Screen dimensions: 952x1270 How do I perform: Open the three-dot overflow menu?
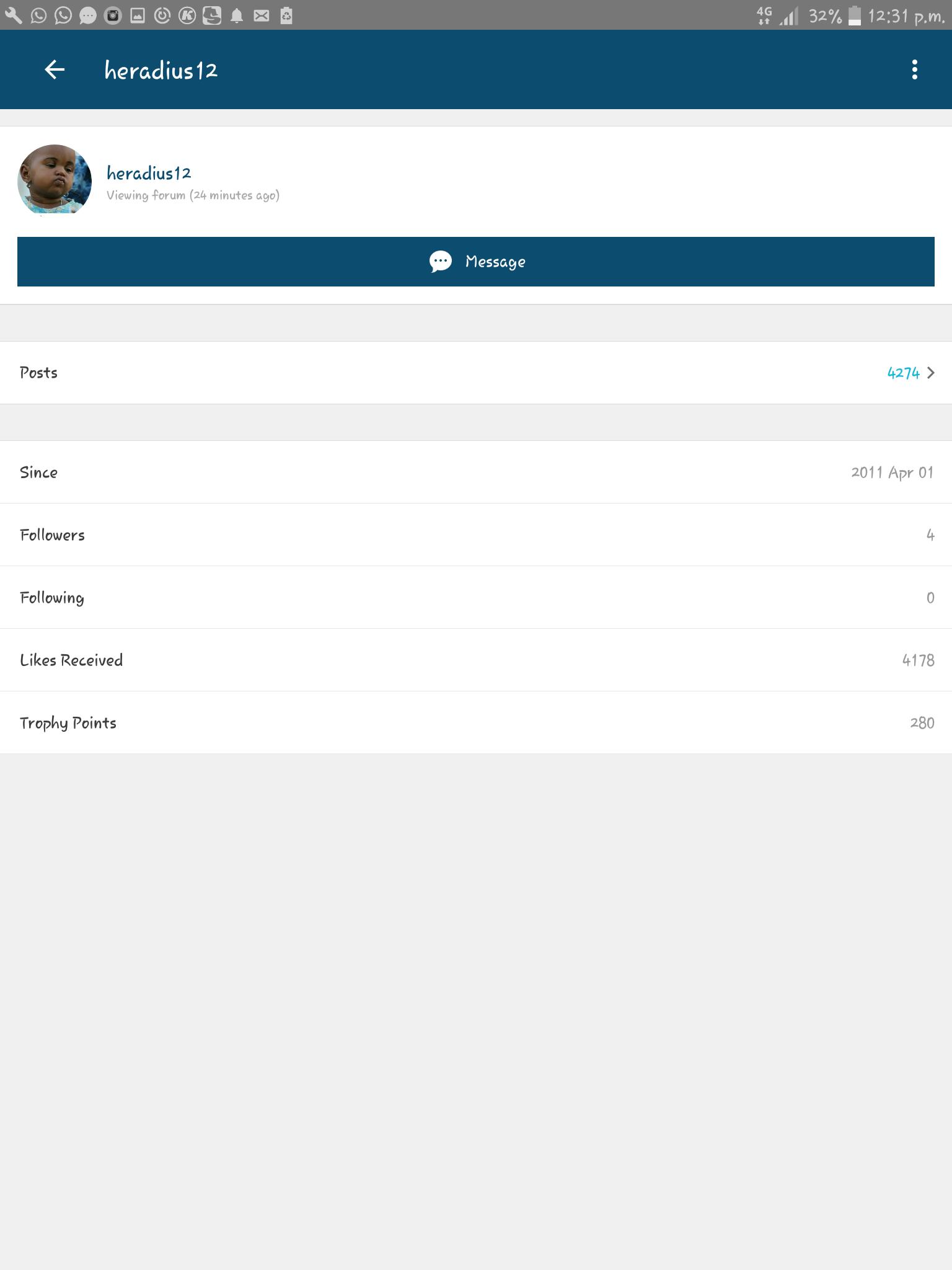coord(914,69)
